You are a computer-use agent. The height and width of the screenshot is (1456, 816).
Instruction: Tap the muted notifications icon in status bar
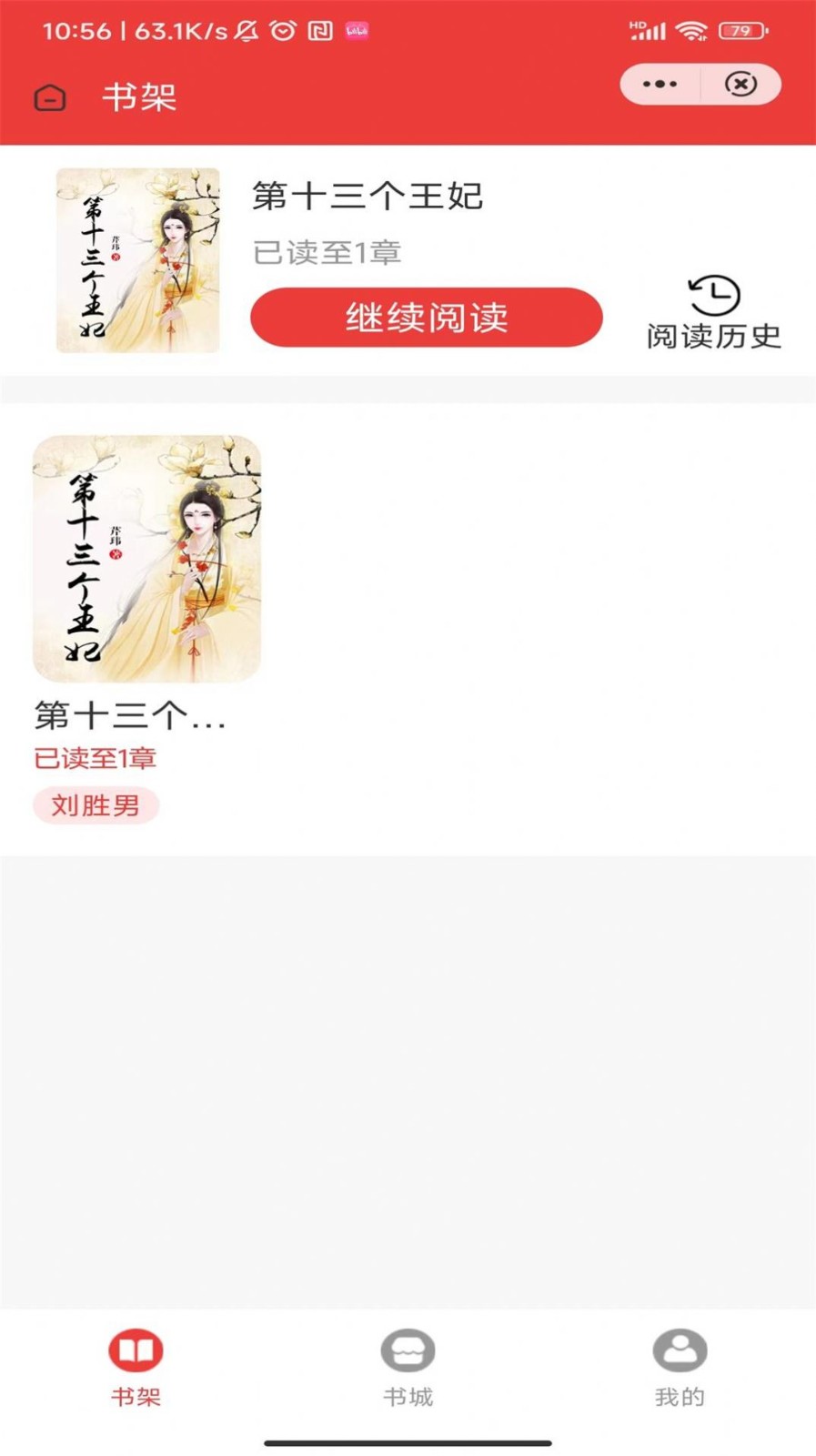coord(246,29)
